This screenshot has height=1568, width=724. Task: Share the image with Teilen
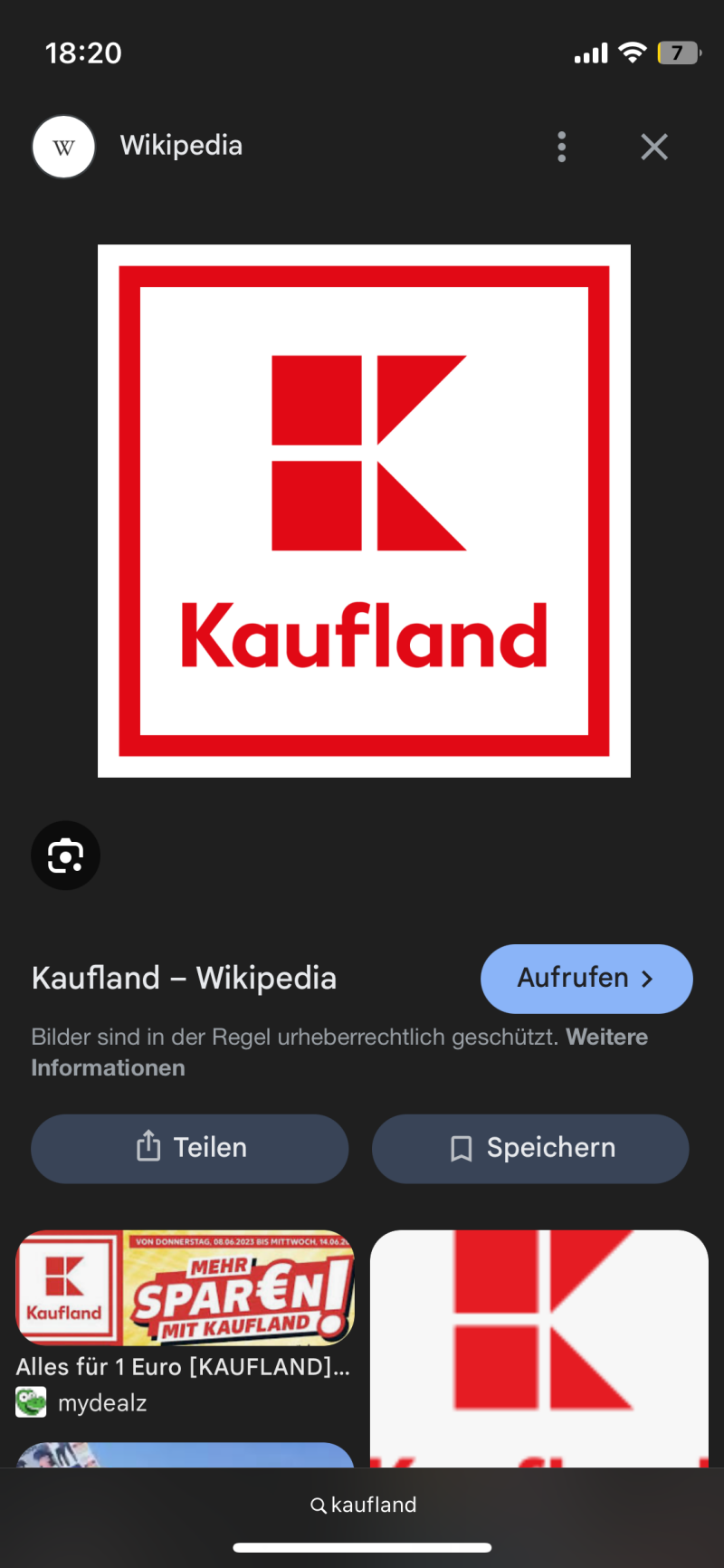(190, 1148)
